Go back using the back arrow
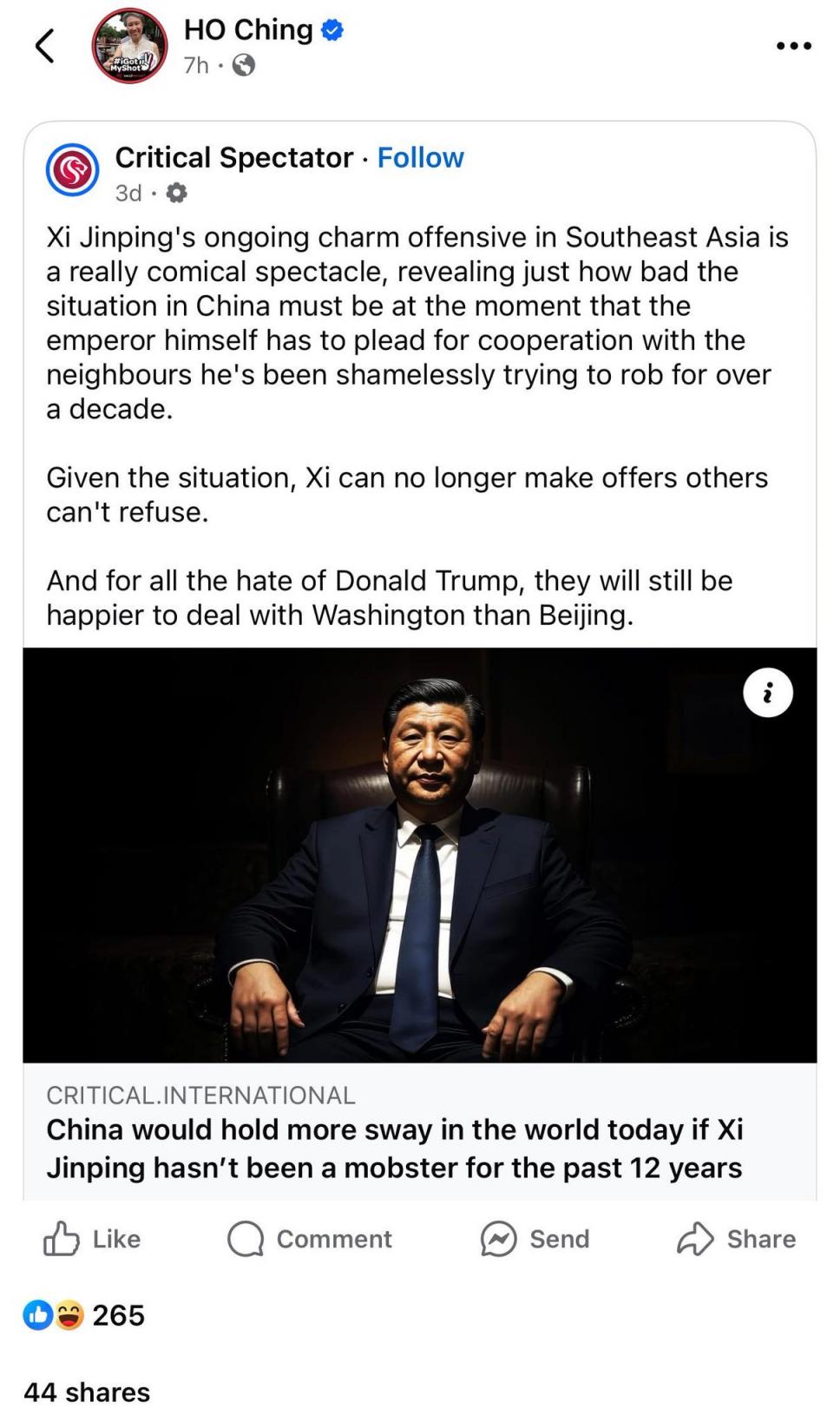The height and width of the screenshot is (1422, 840). [45, 46]
